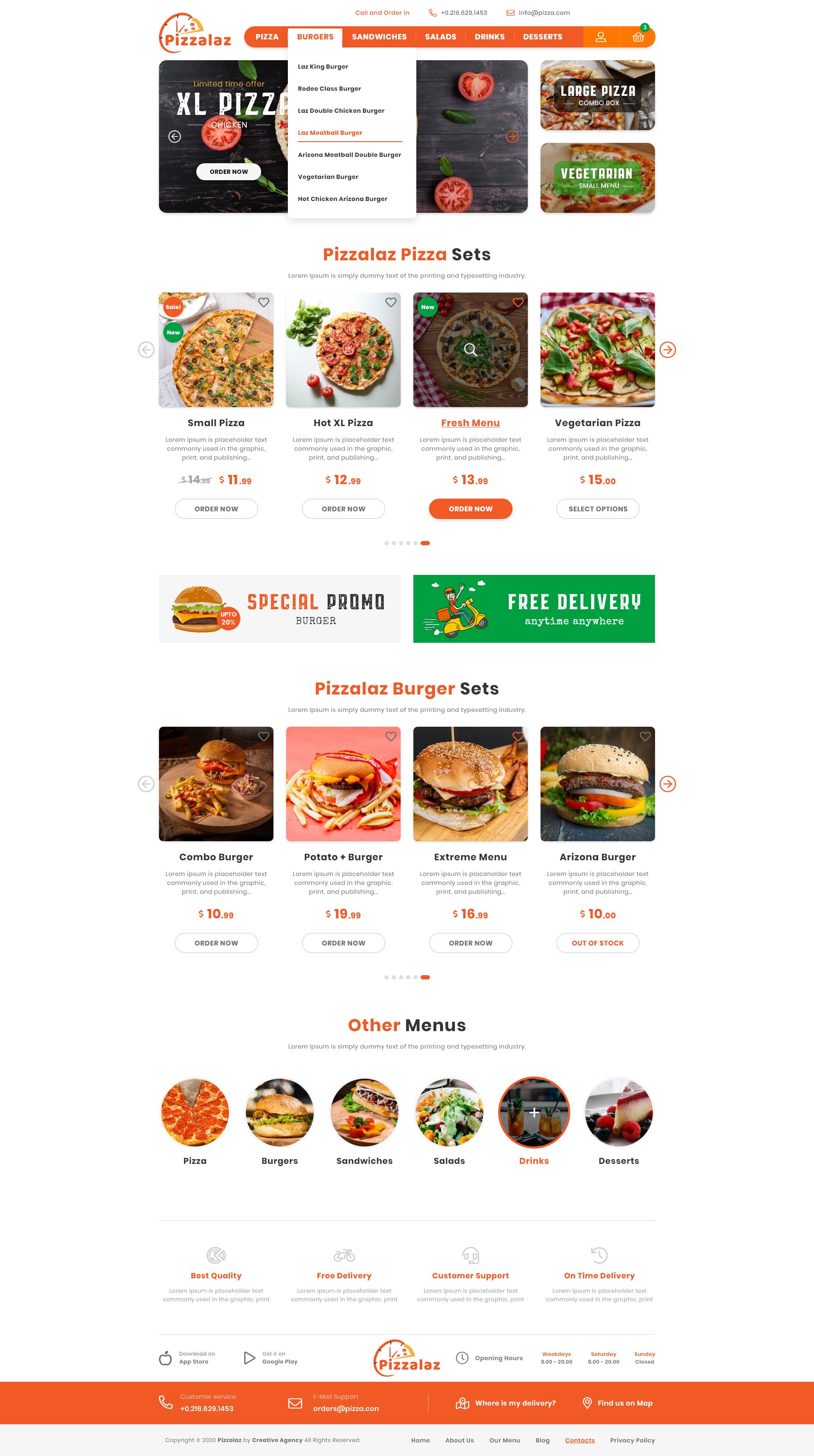Open the Contacts footer link
Image resolution: width=814 pixels, height=1456 pixels.
[x=580, y=1440]
